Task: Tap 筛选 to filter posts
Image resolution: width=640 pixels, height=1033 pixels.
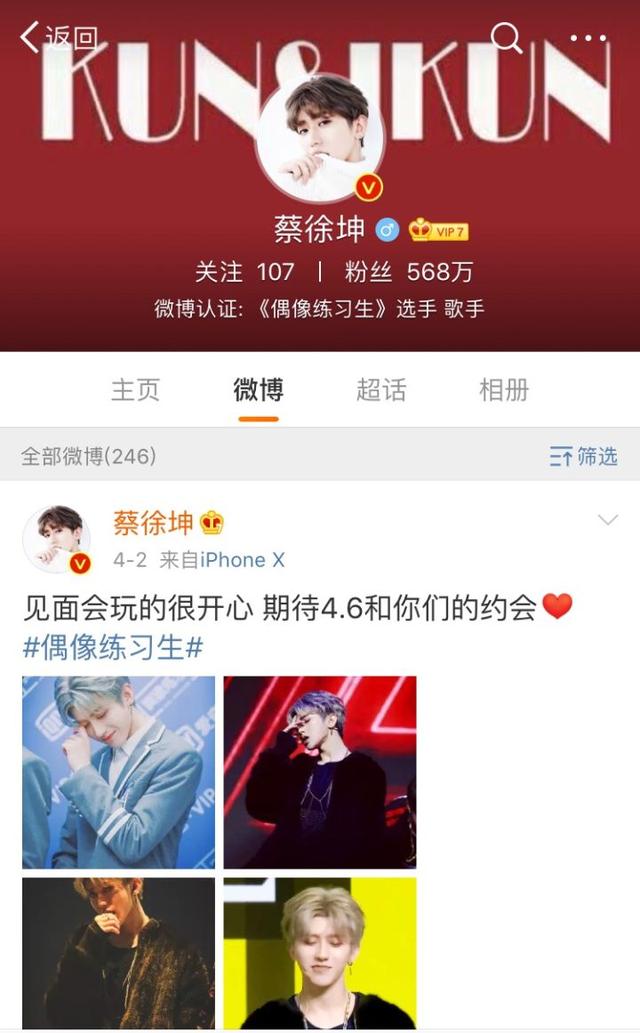Action: (x=584, y=457)
